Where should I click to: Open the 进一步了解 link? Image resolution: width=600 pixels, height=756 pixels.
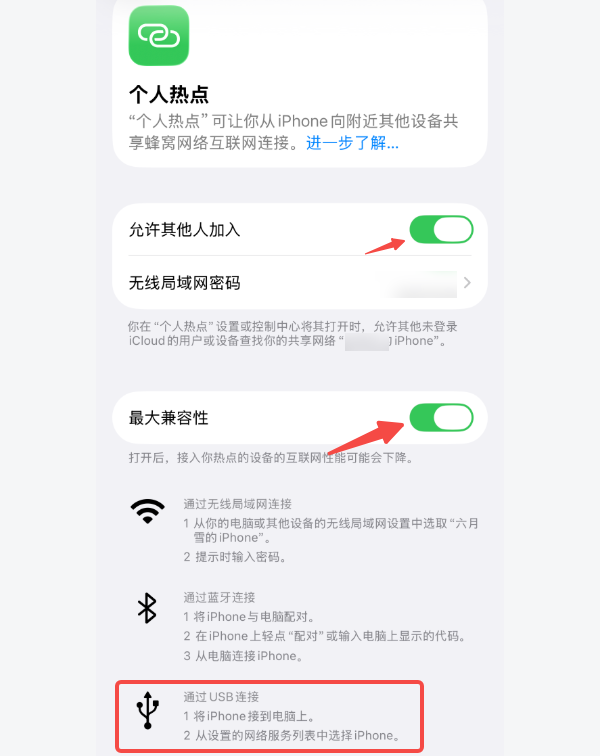(x=352, y=143)
